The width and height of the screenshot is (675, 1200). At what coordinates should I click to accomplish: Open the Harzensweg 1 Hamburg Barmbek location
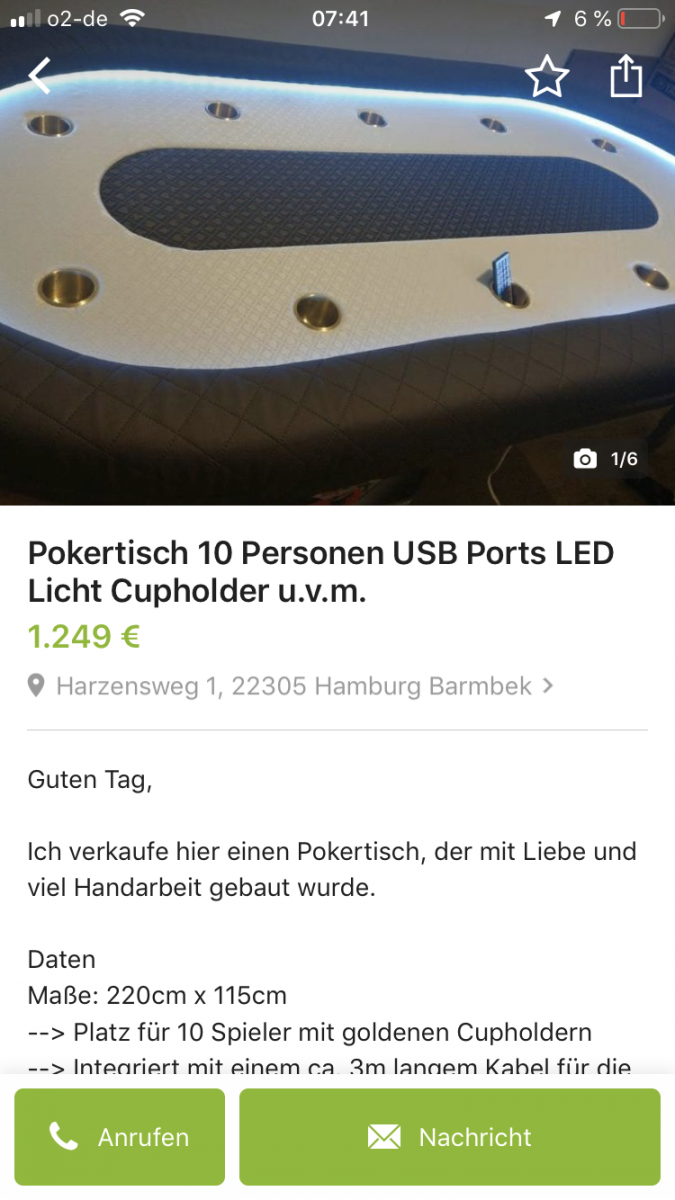pyautogui.click(x=291, y=686)
